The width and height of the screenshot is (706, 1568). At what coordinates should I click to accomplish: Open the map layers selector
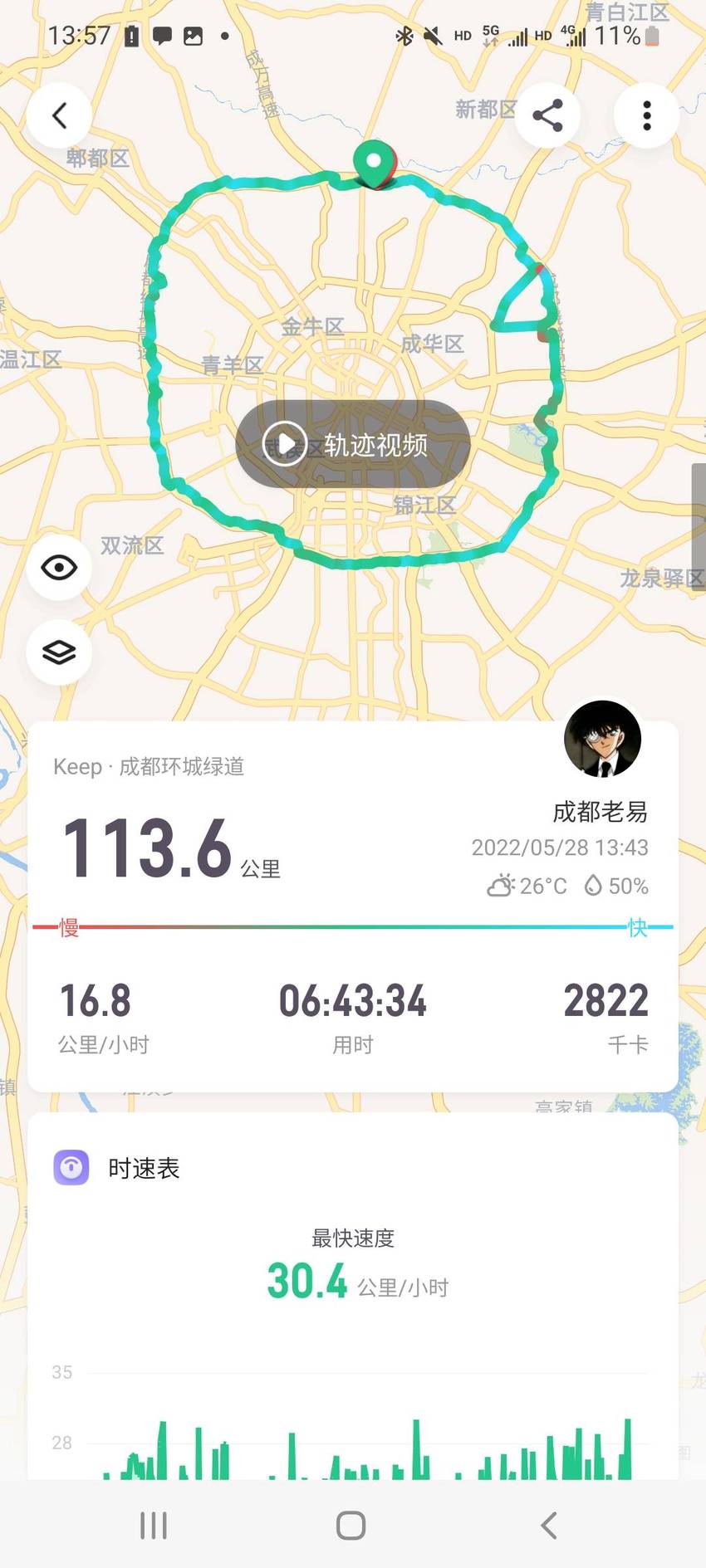pyautogui.click(x=59, y=652)
